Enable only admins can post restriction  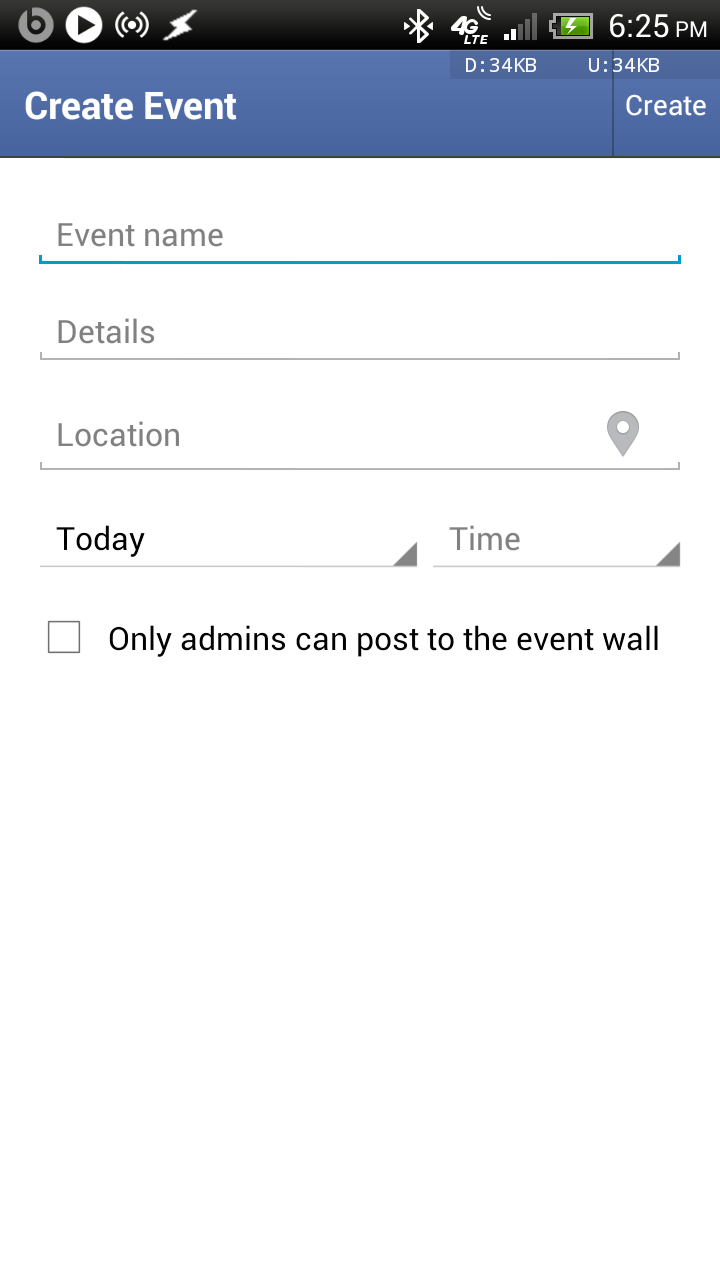pyautogui.click(x=63, y=637)
